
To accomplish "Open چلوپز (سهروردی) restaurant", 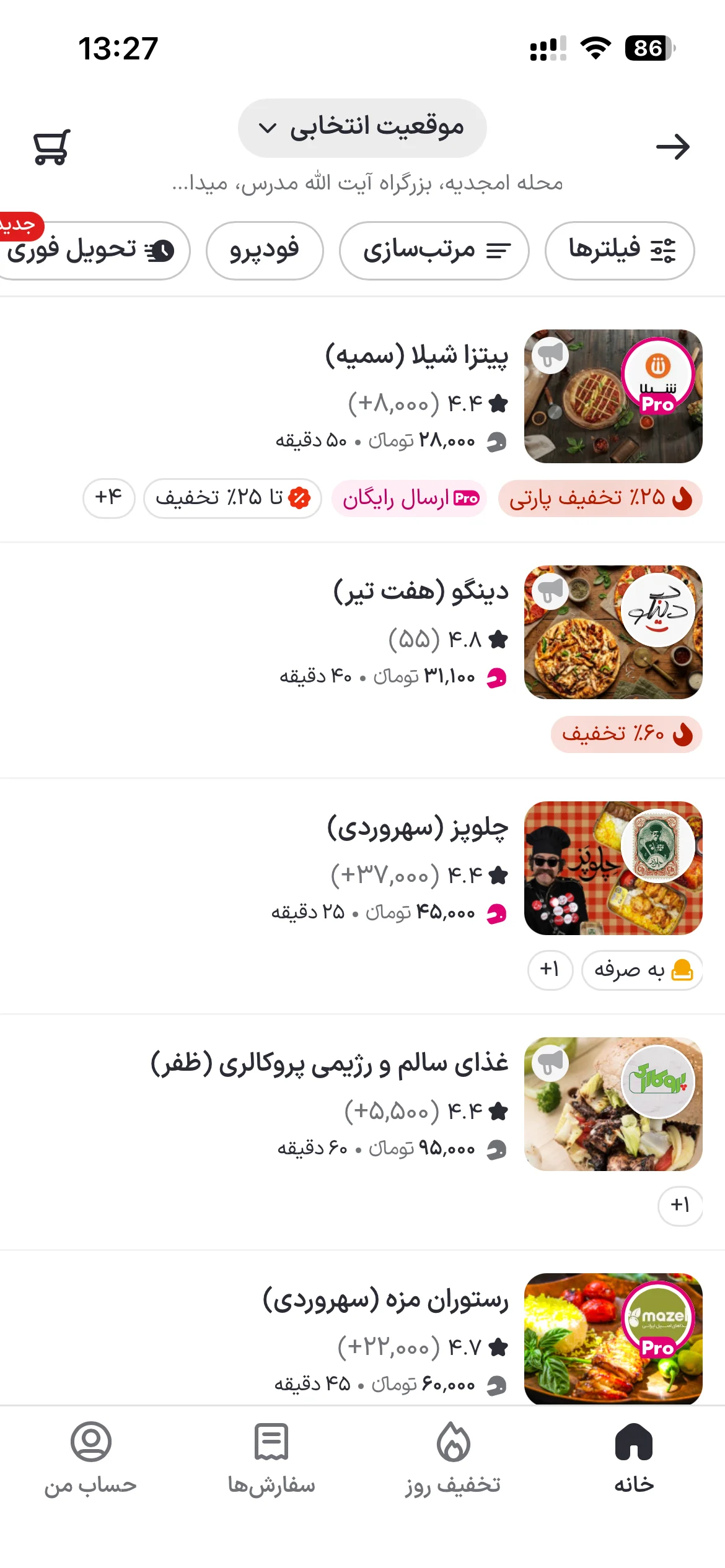I will 418,828.
